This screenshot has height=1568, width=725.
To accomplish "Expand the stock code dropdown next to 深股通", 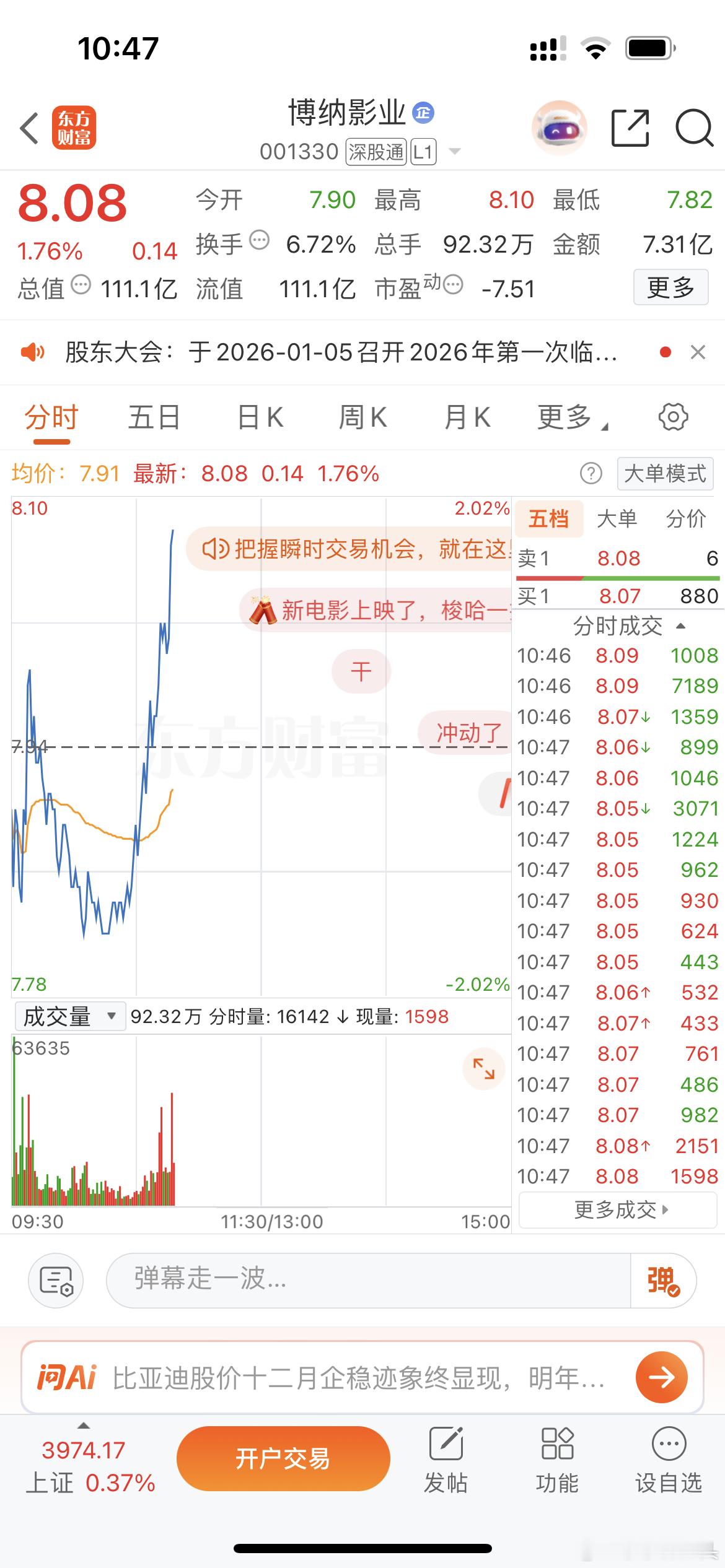I will pos(455,152).
